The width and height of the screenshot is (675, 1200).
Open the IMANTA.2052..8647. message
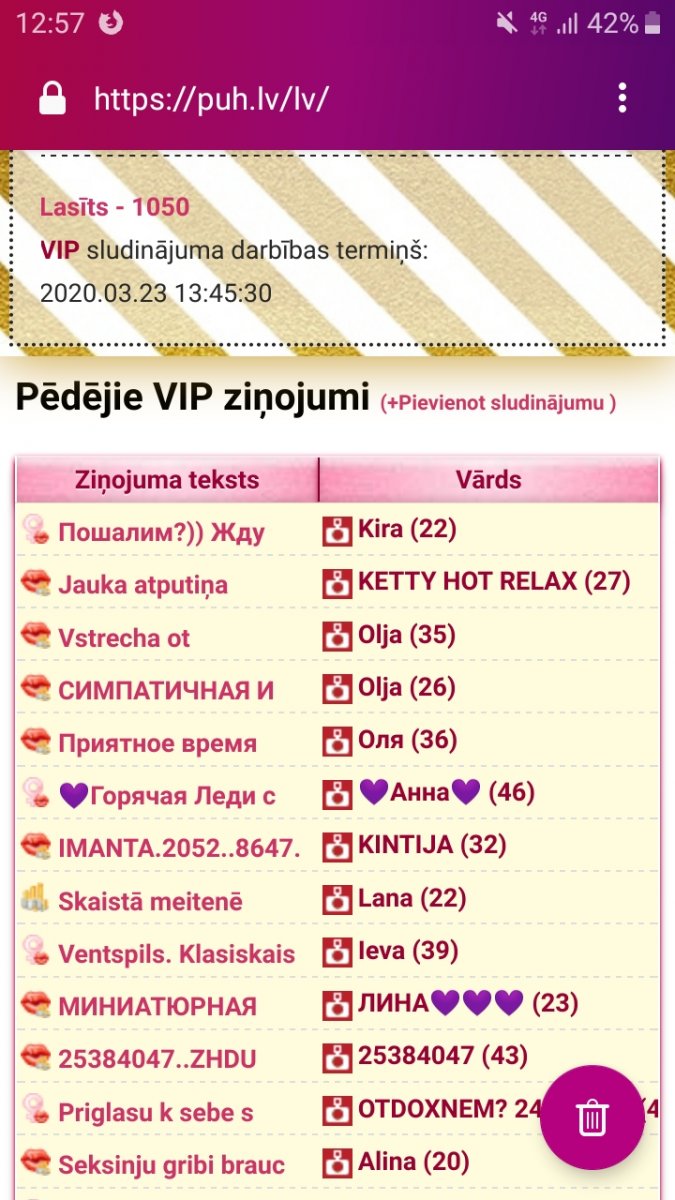tap(180, 849)
